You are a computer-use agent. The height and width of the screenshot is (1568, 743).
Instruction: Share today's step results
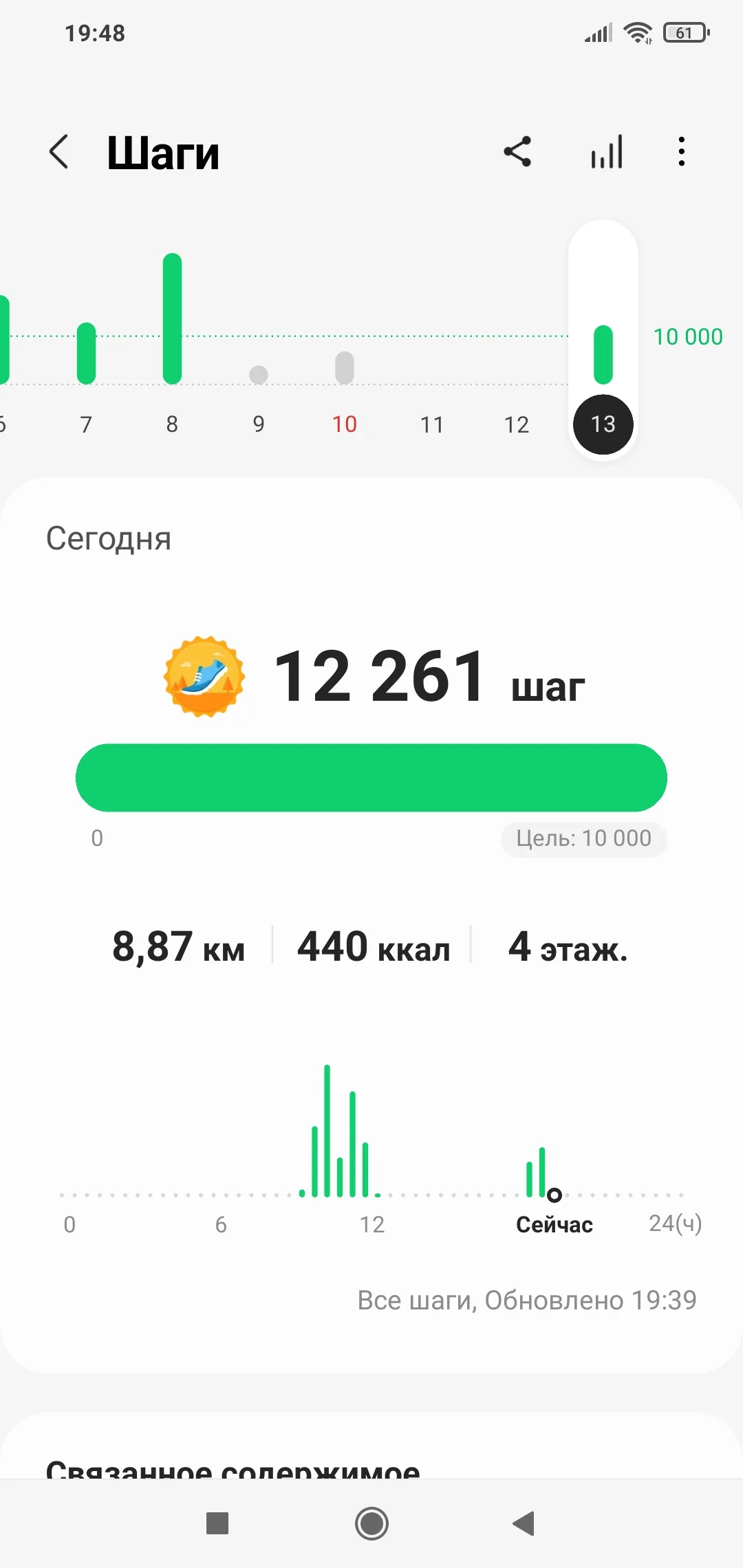coord(517,151)
